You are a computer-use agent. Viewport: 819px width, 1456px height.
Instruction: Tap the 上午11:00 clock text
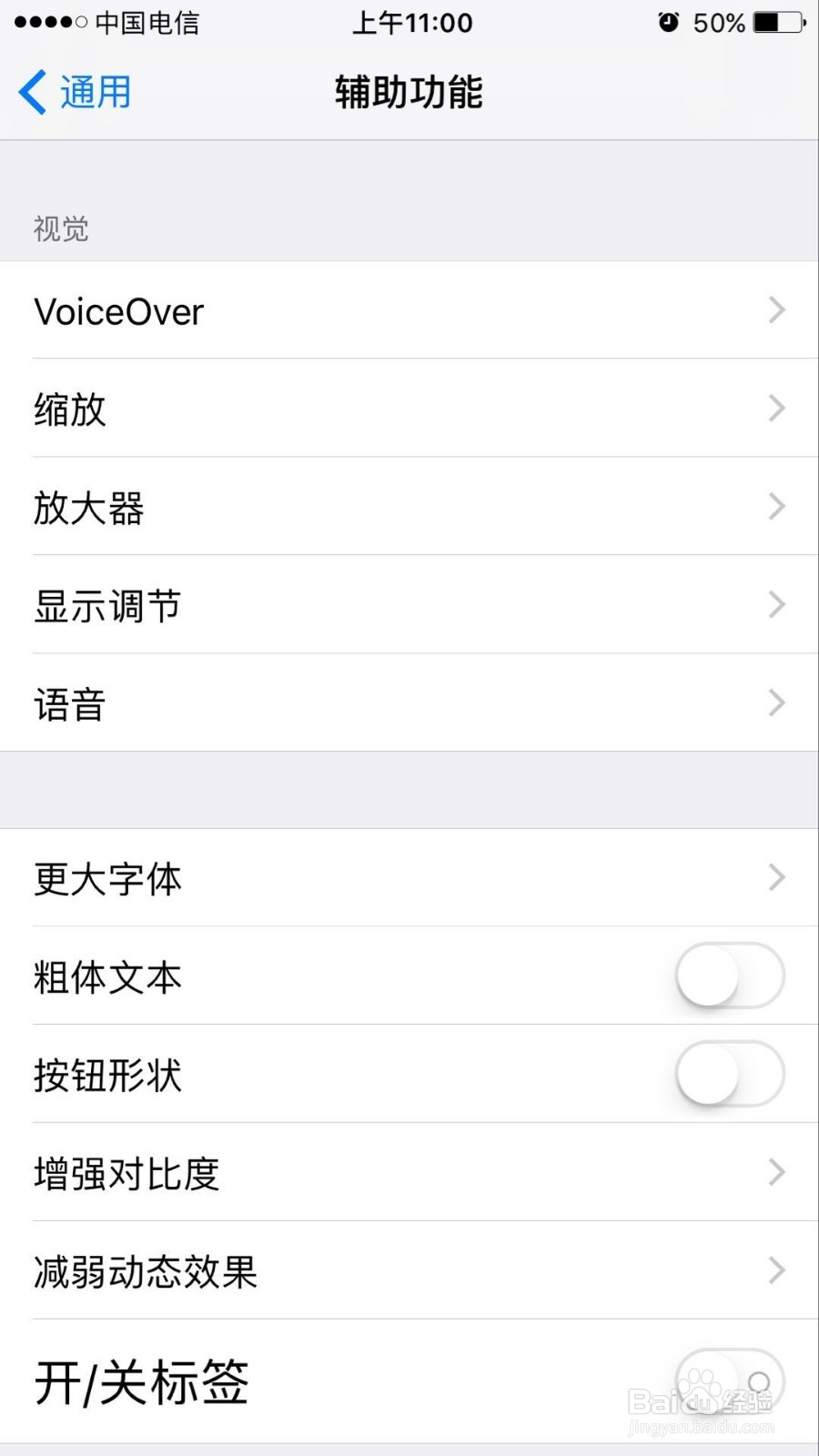pyautogui.click(x=411, y=23)
